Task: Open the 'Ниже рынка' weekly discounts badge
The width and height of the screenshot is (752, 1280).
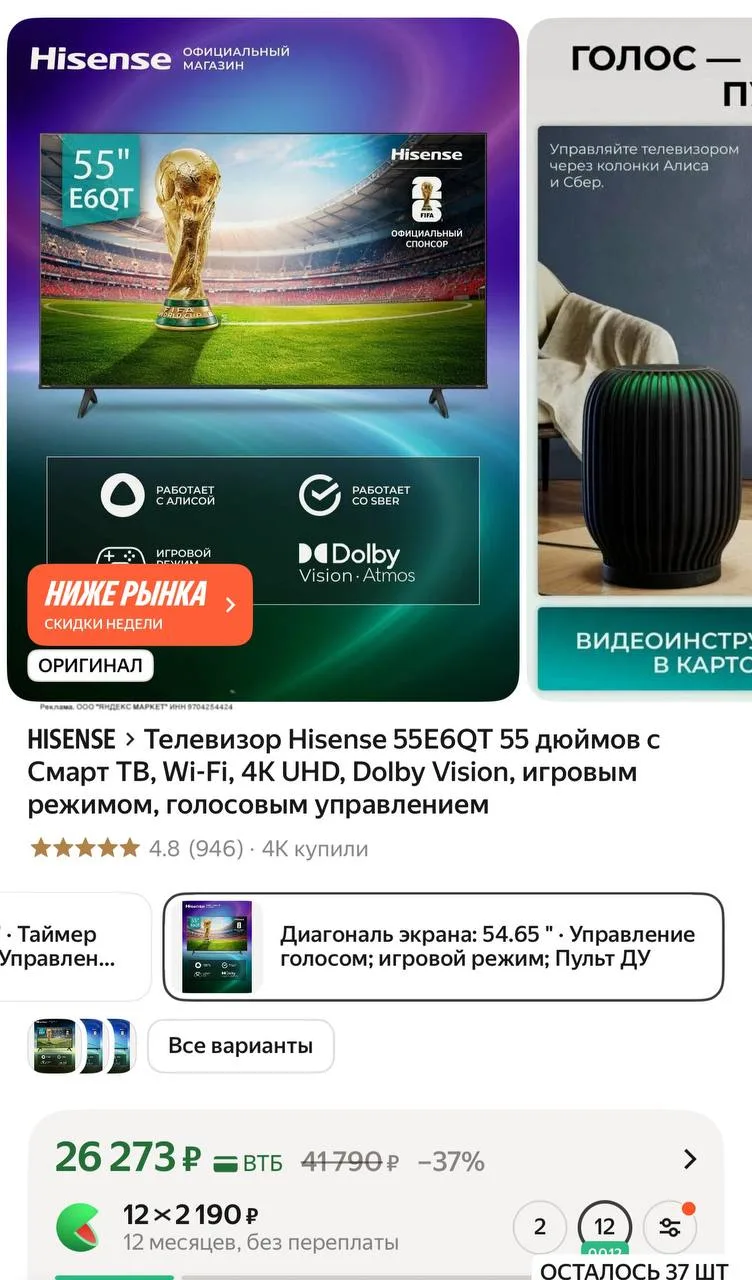Action: click(x=139, y=604)
